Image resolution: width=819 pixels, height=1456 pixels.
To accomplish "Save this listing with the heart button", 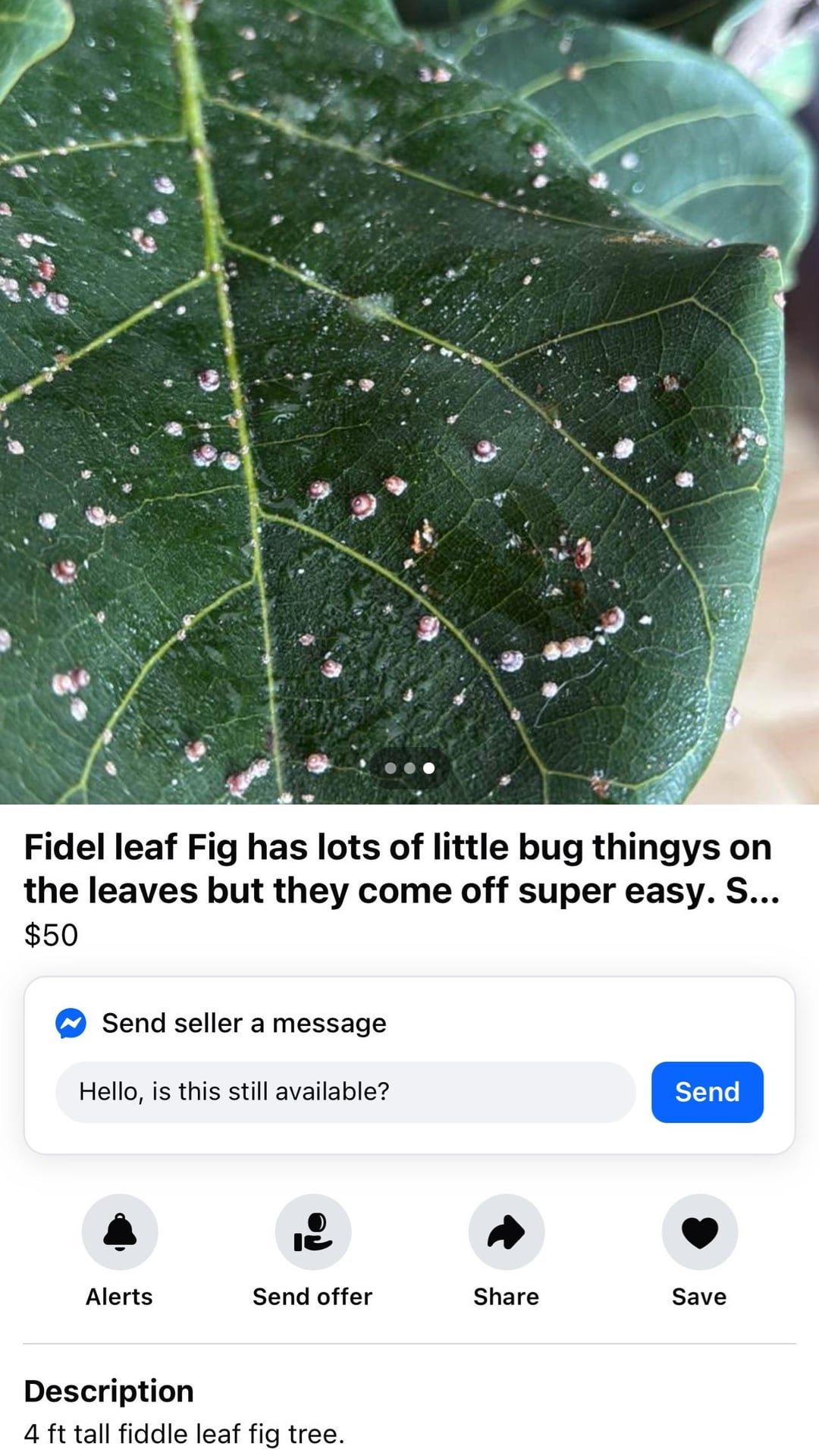I will tap(699, 1232).
